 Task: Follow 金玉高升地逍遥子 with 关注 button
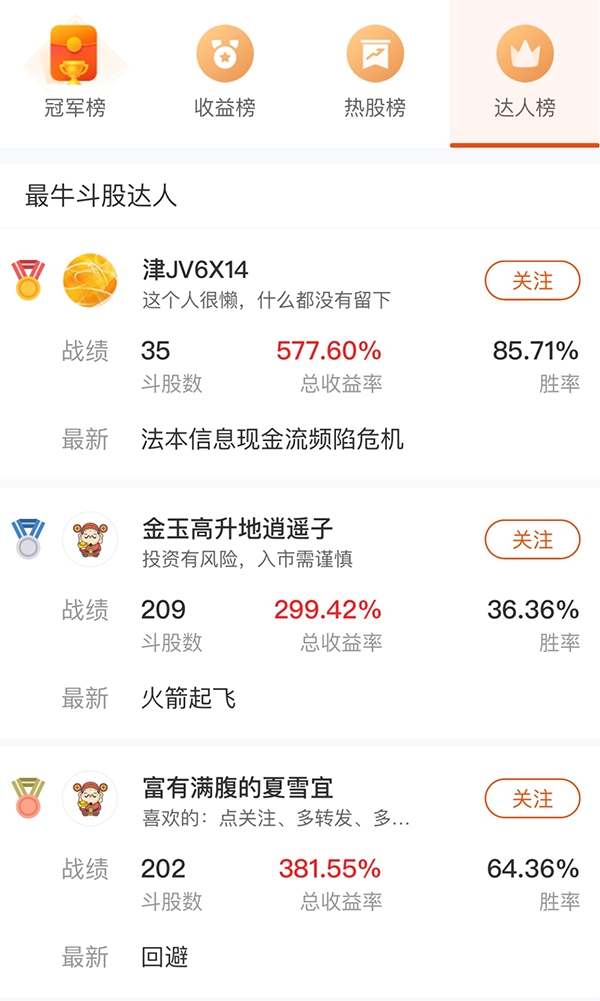tap(532, 540)
